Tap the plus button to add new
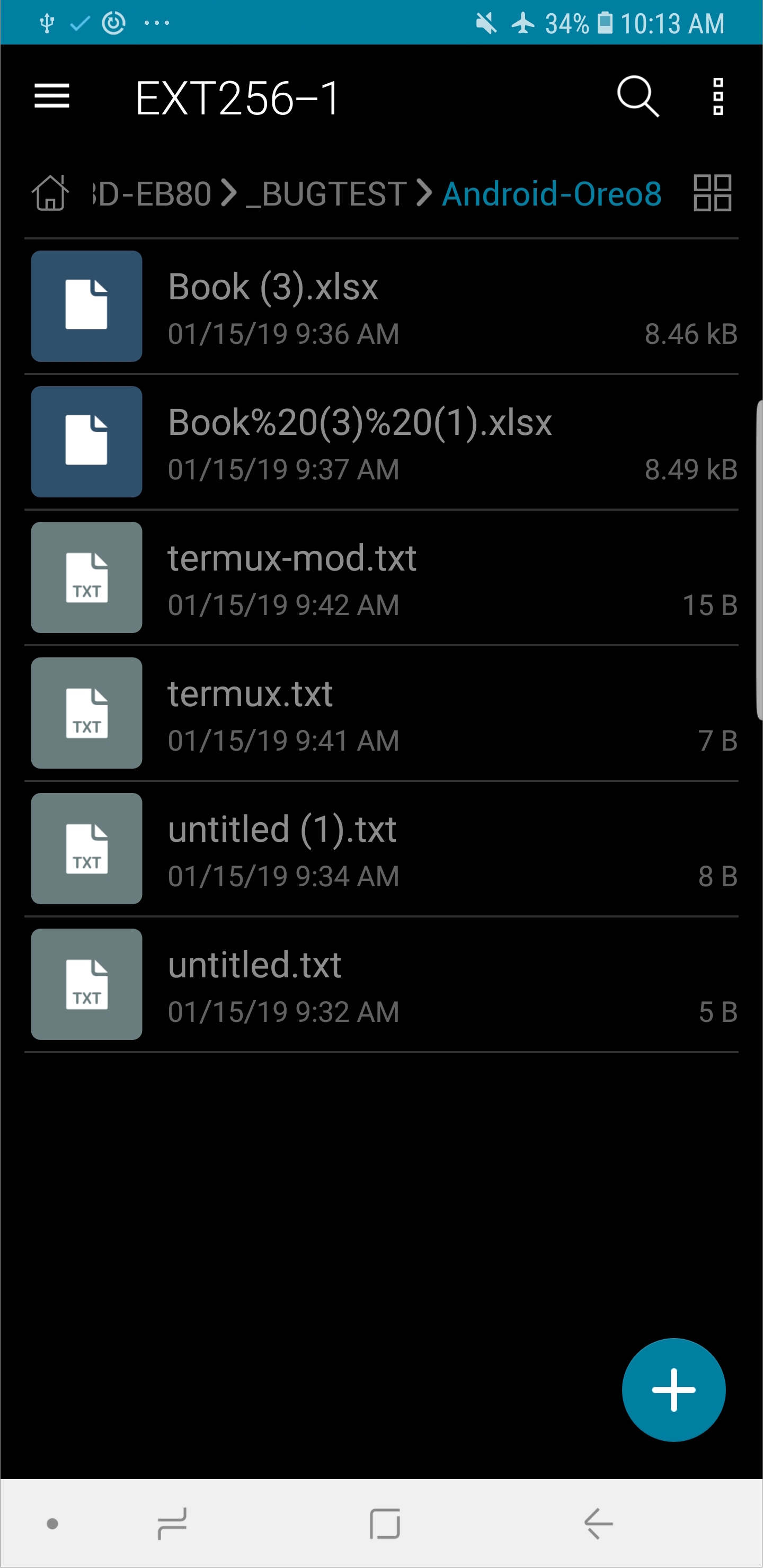 pos(673,1389)
